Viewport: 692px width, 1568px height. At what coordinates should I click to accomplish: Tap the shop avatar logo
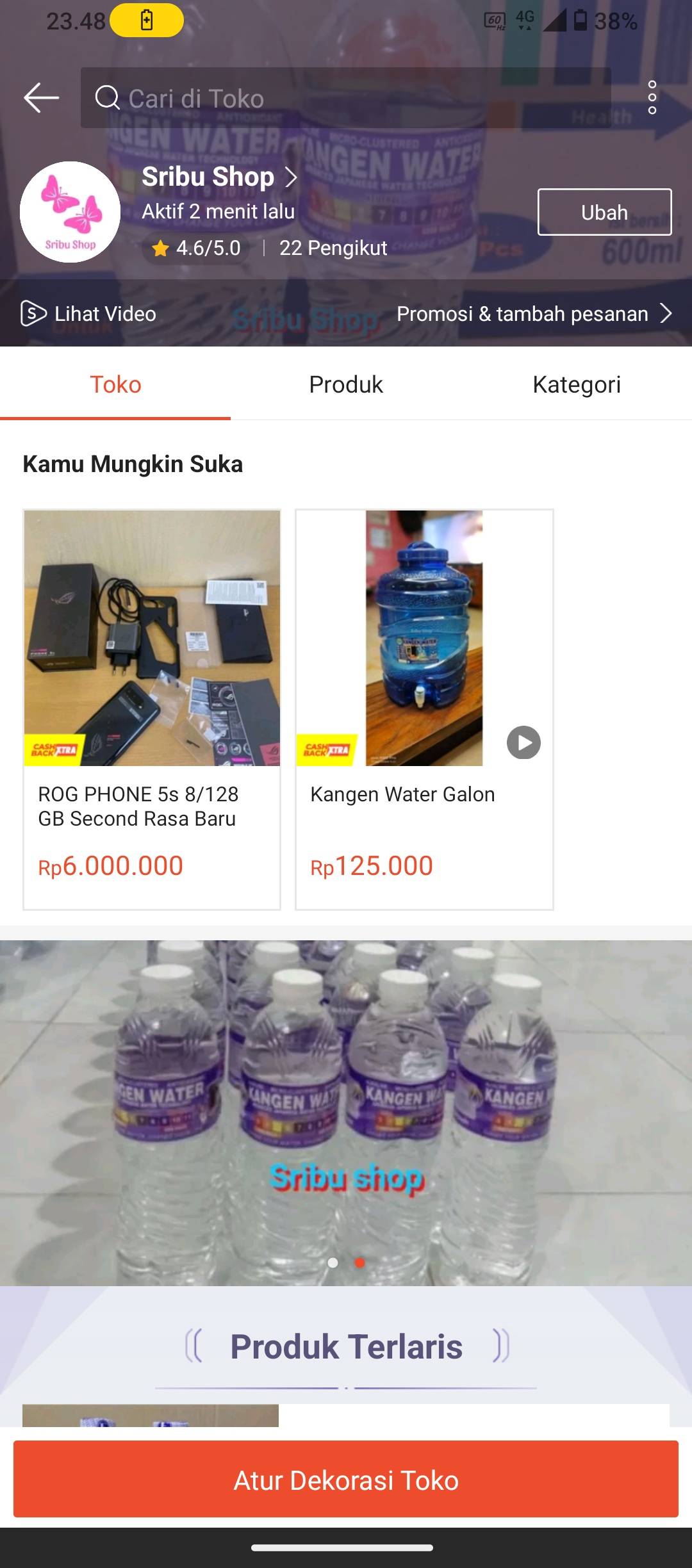click(x=70, y=212)
